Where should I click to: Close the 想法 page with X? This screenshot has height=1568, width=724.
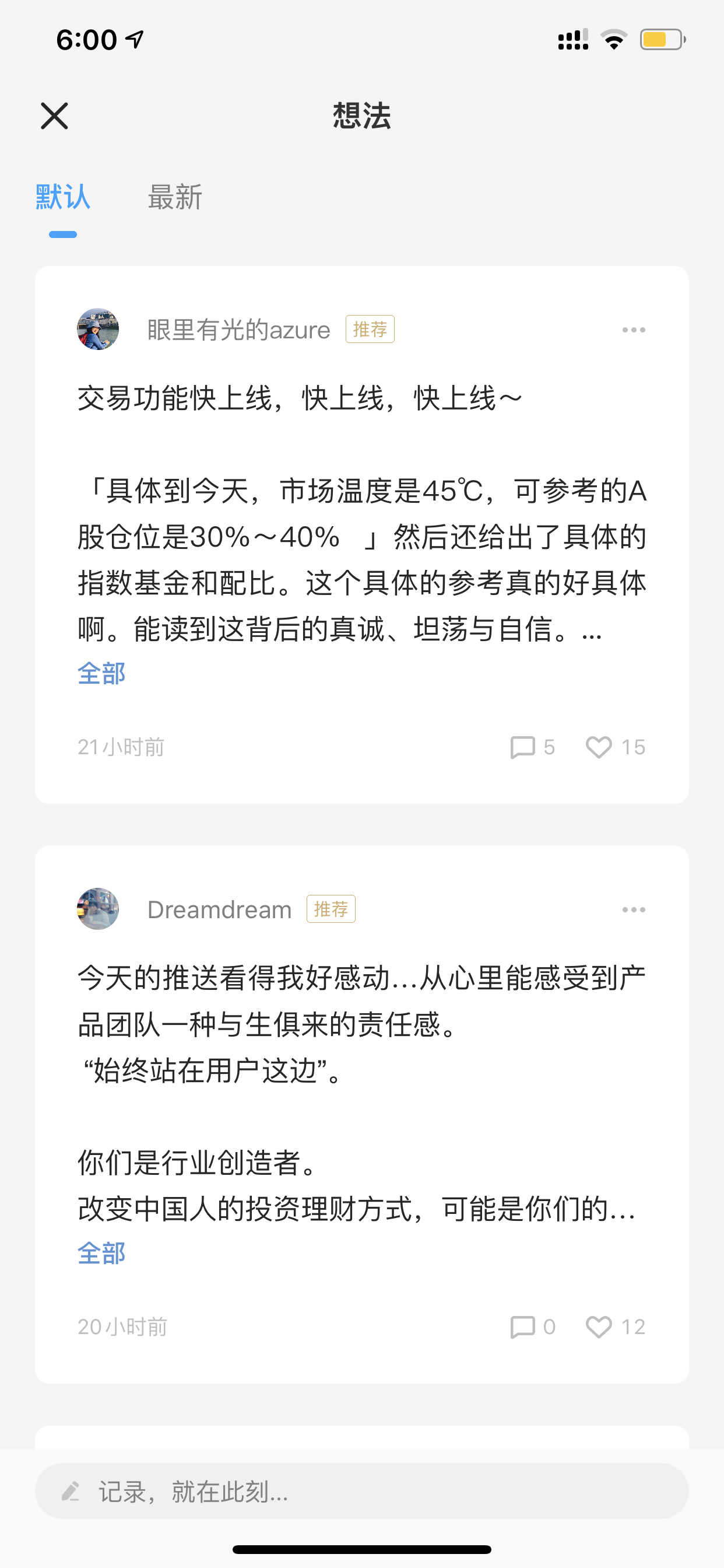54,116
